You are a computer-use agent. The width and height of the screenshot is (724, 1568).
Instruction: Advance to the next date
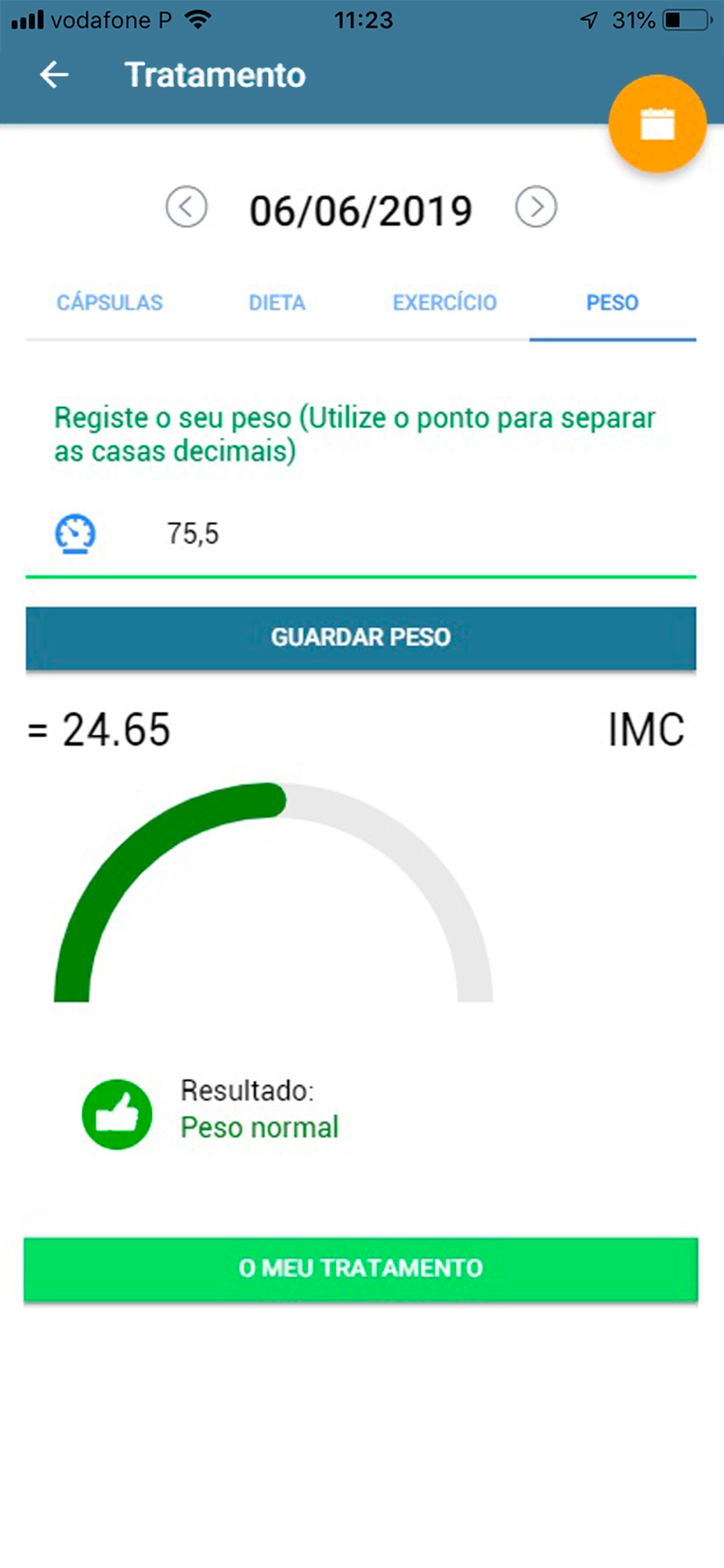[x=536, y=207]
